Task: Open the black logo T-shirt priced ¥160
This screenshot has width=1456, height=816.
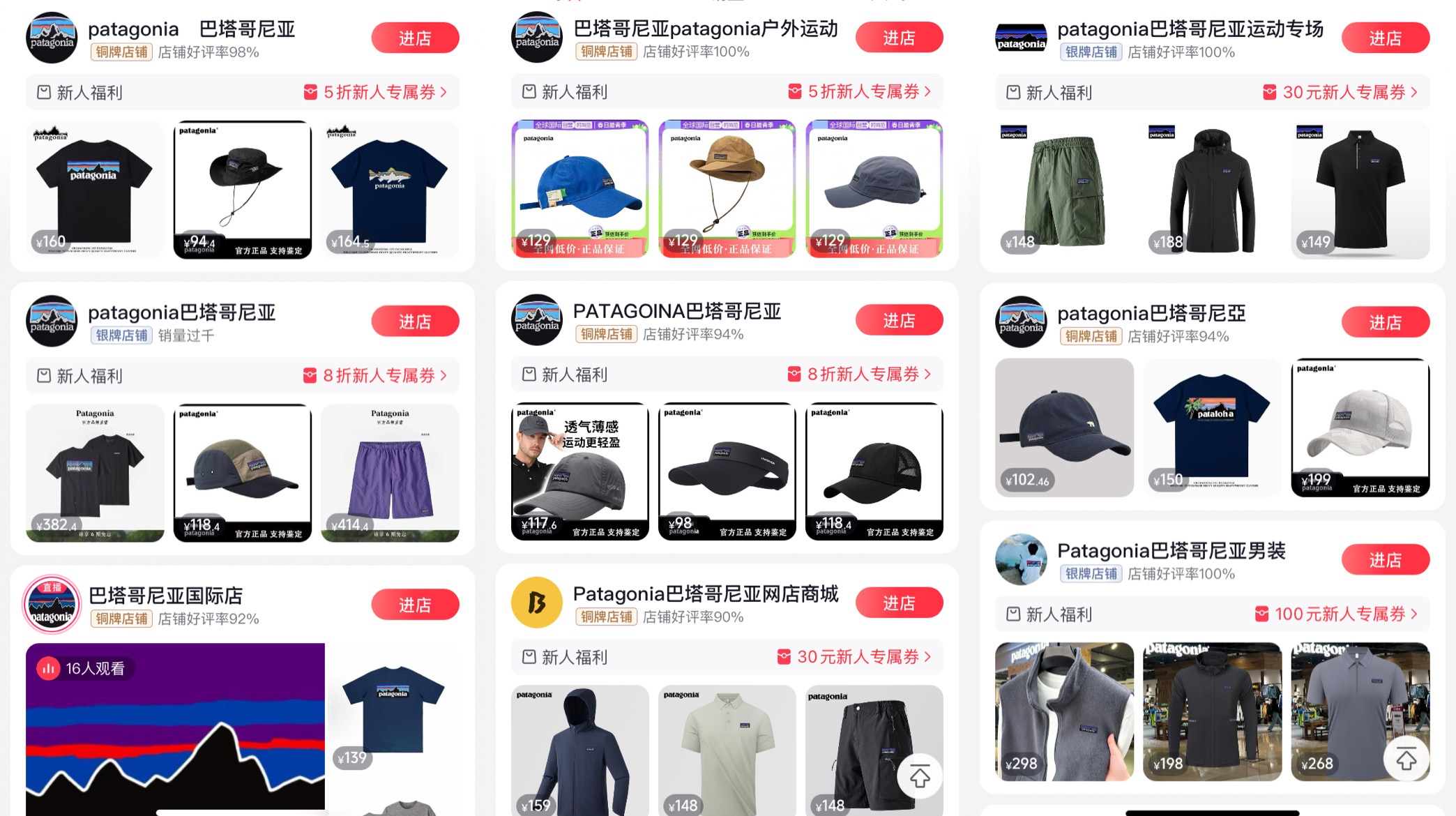Action: tap(95, 188)
